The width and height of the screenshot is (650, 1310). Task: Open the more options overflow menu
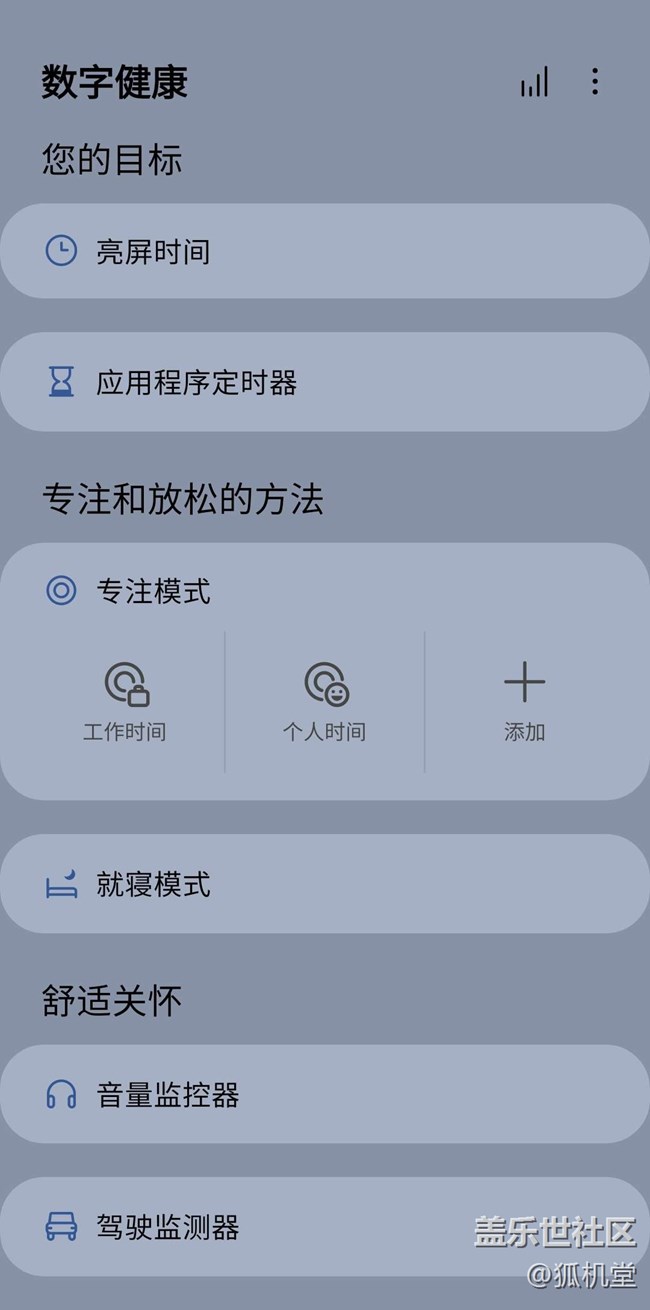point(595,82)
